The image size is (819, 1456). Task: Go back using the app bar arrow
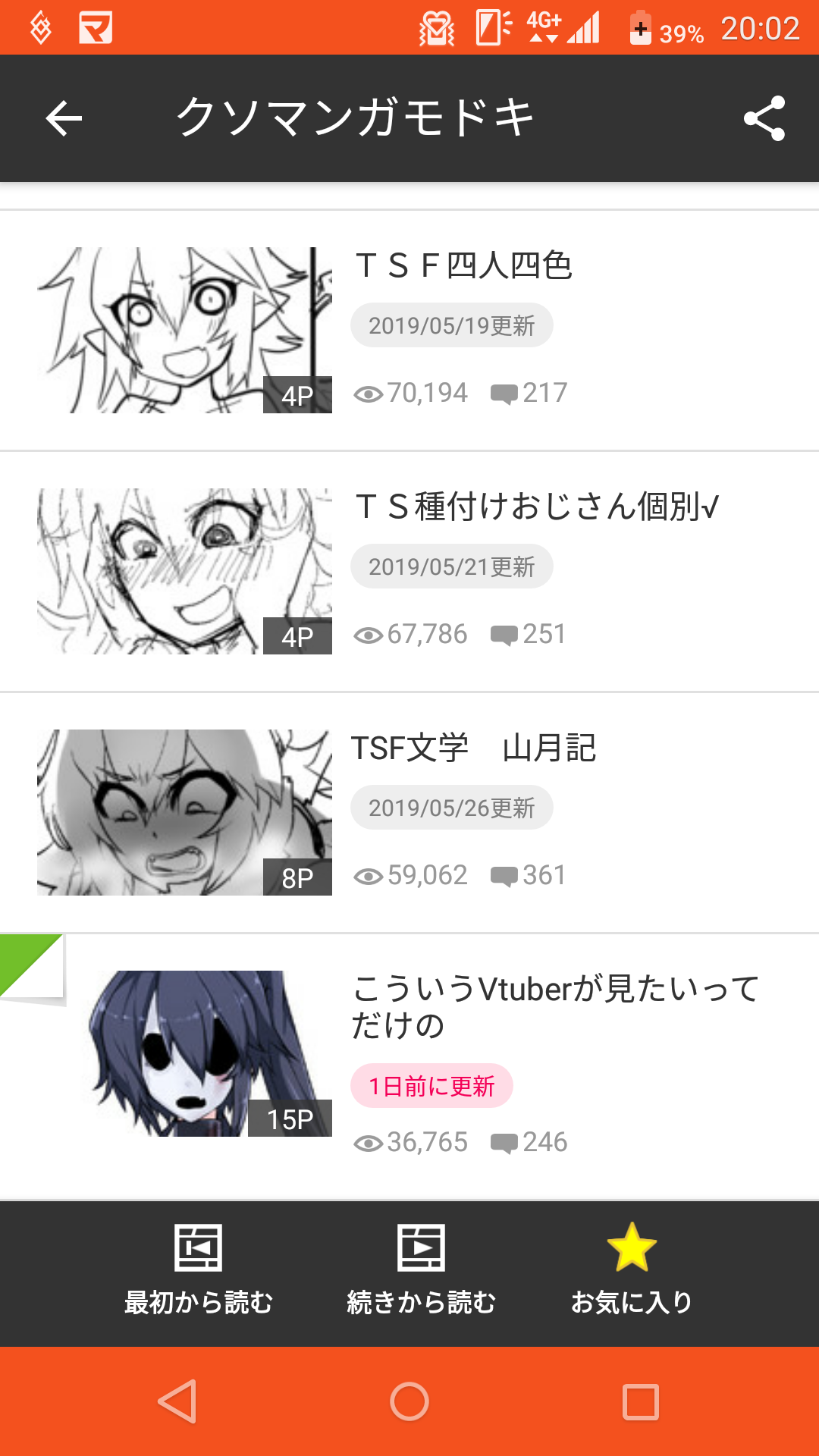click(64, 118)
